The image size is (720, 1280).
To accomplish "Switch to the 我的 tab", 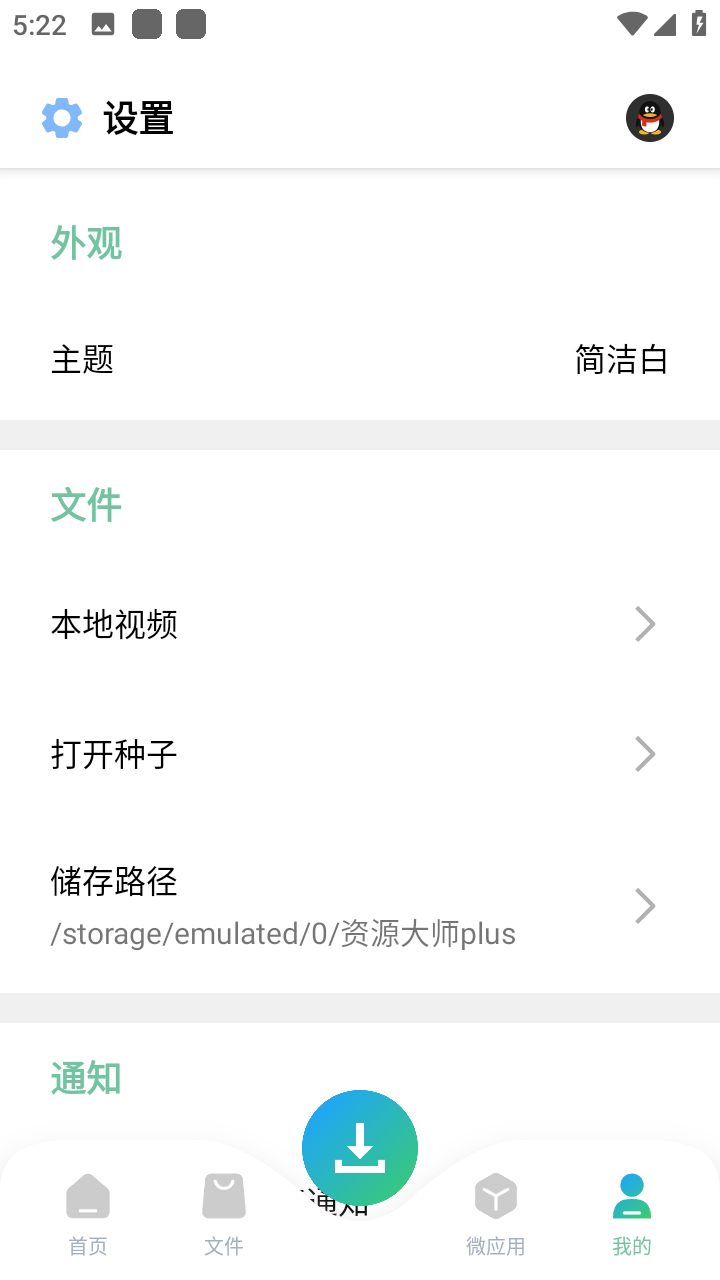I will point(631,1215).
